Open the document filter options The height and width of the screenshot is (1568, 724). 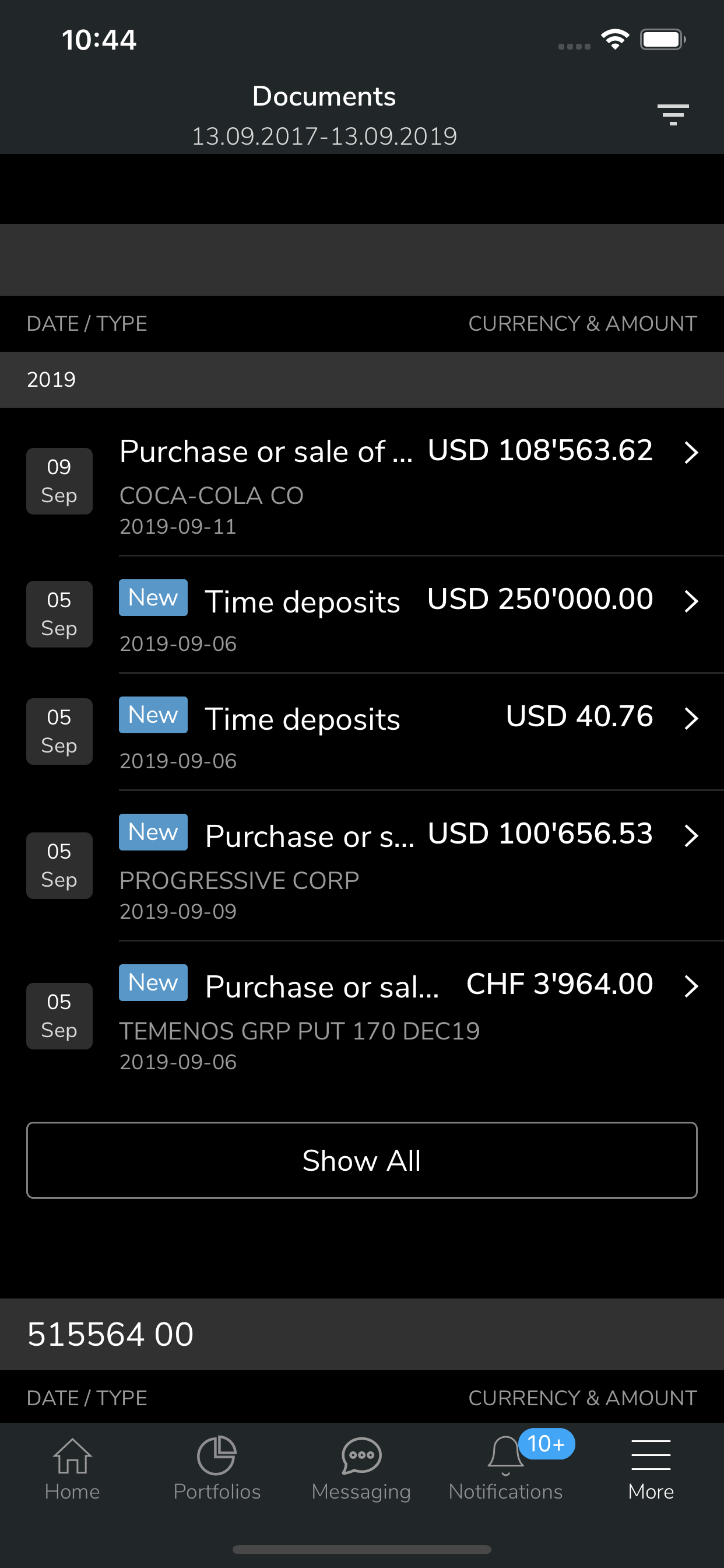click(x=673, y=114)
